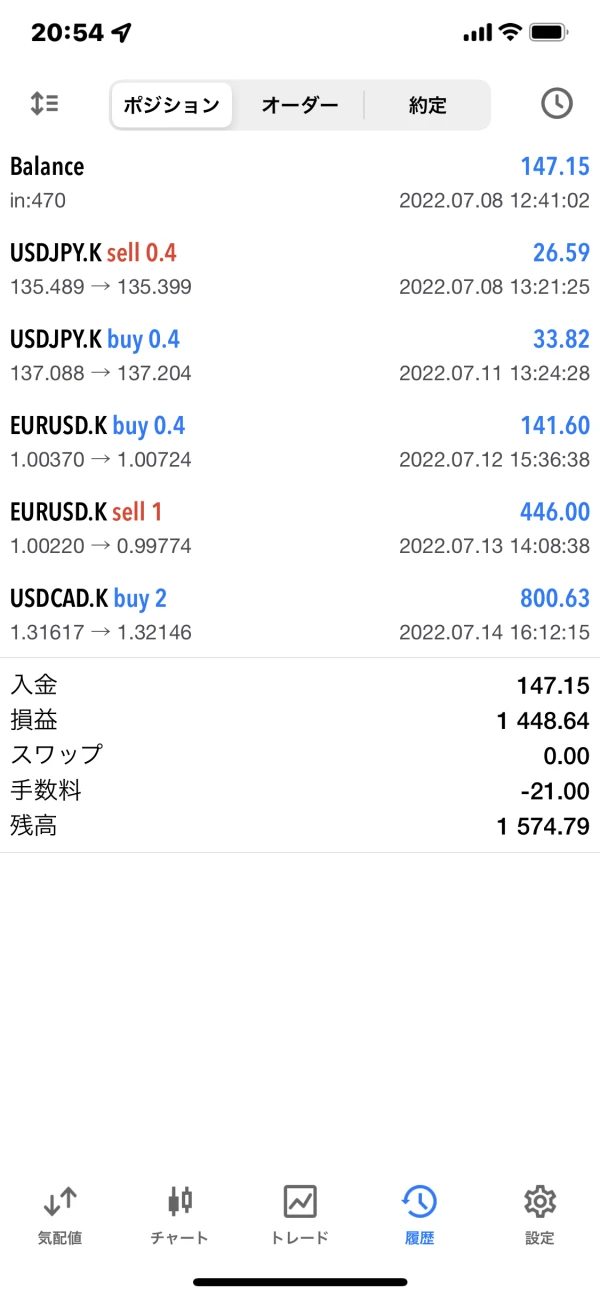
Task: Open the history period clock icon
Action: point(556,103)
